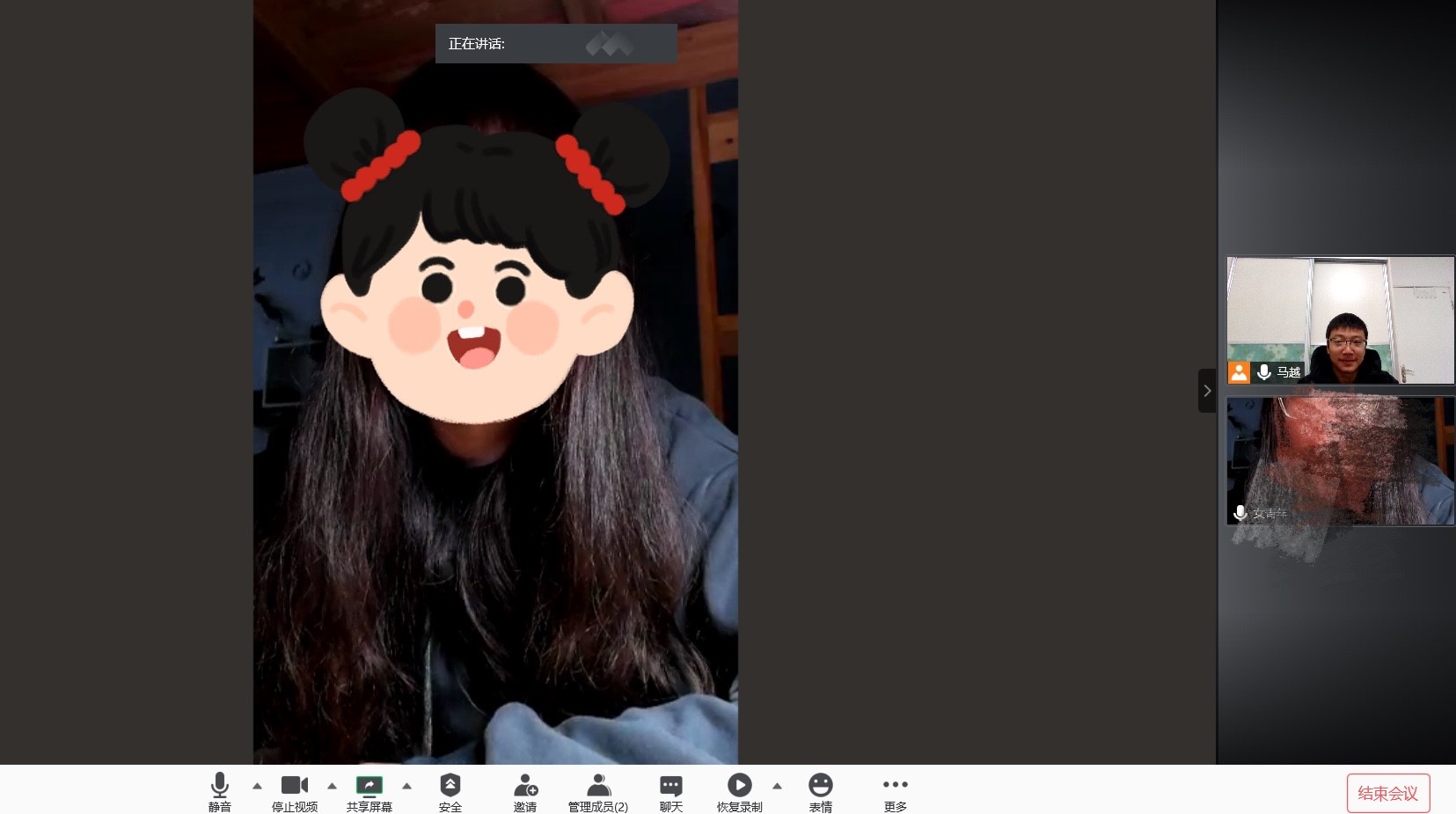Open the 安全 security menu

[x=450, y=790]
